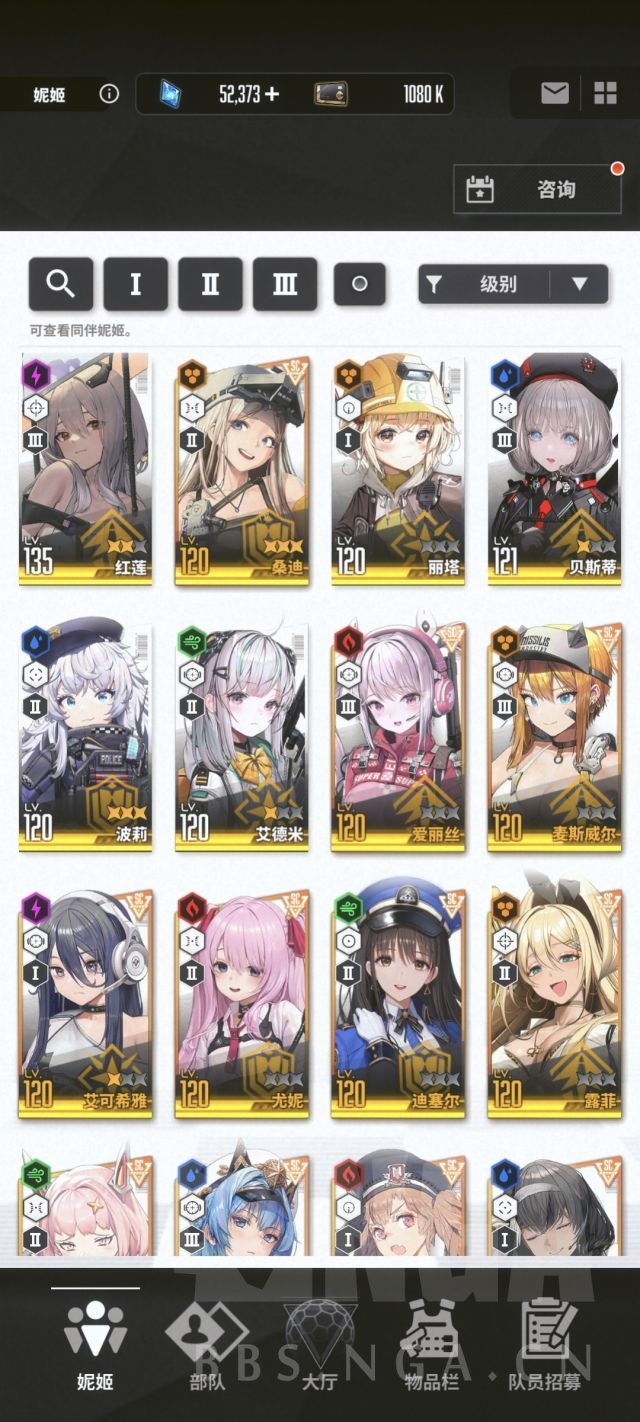This screenshot has width=640, height=1422.
Task: Open character card 迪塞尔
Action: (397, 1003)
